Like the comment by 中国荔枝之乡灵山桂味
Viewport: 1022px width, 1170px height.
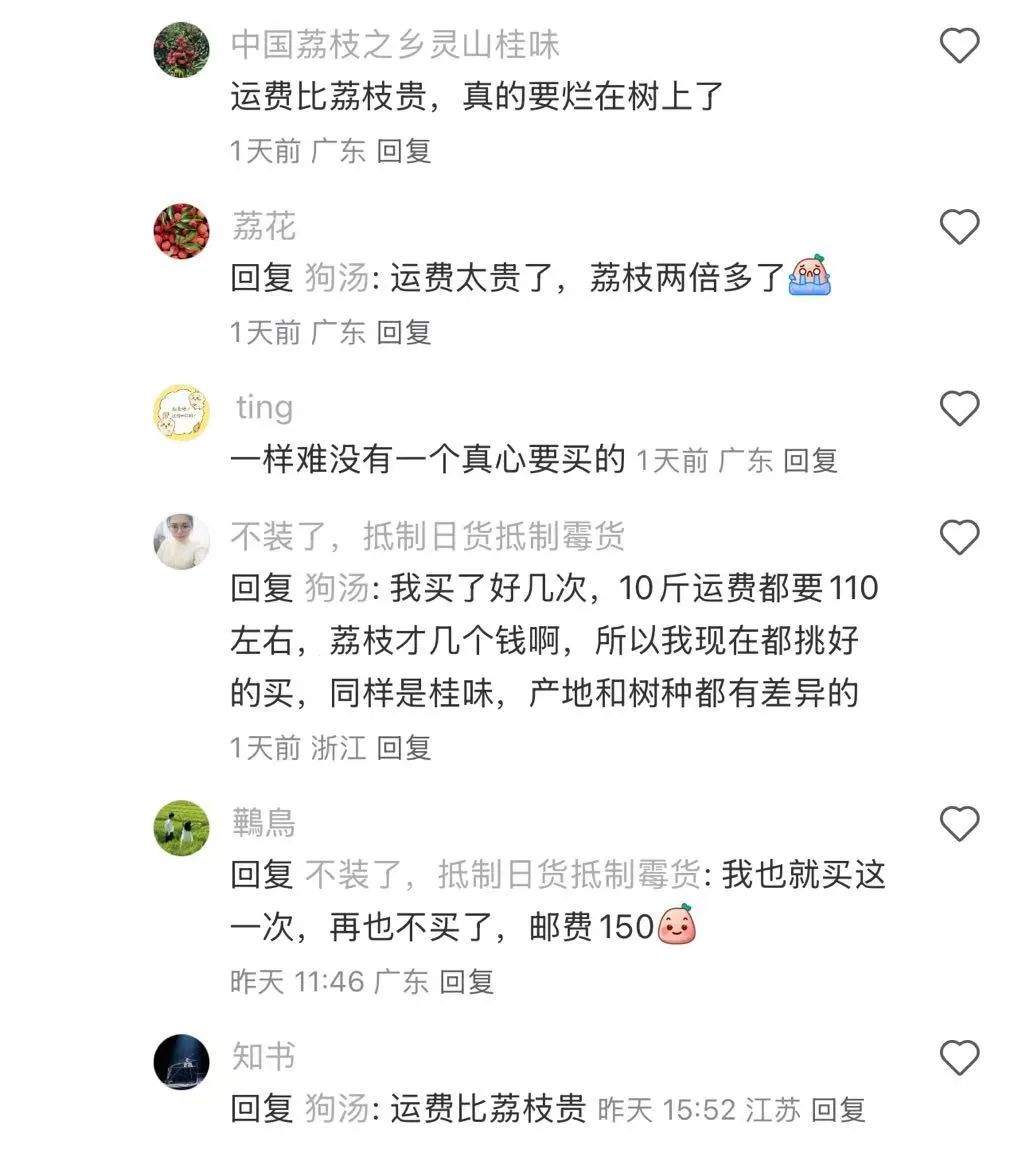coord(959,46)
